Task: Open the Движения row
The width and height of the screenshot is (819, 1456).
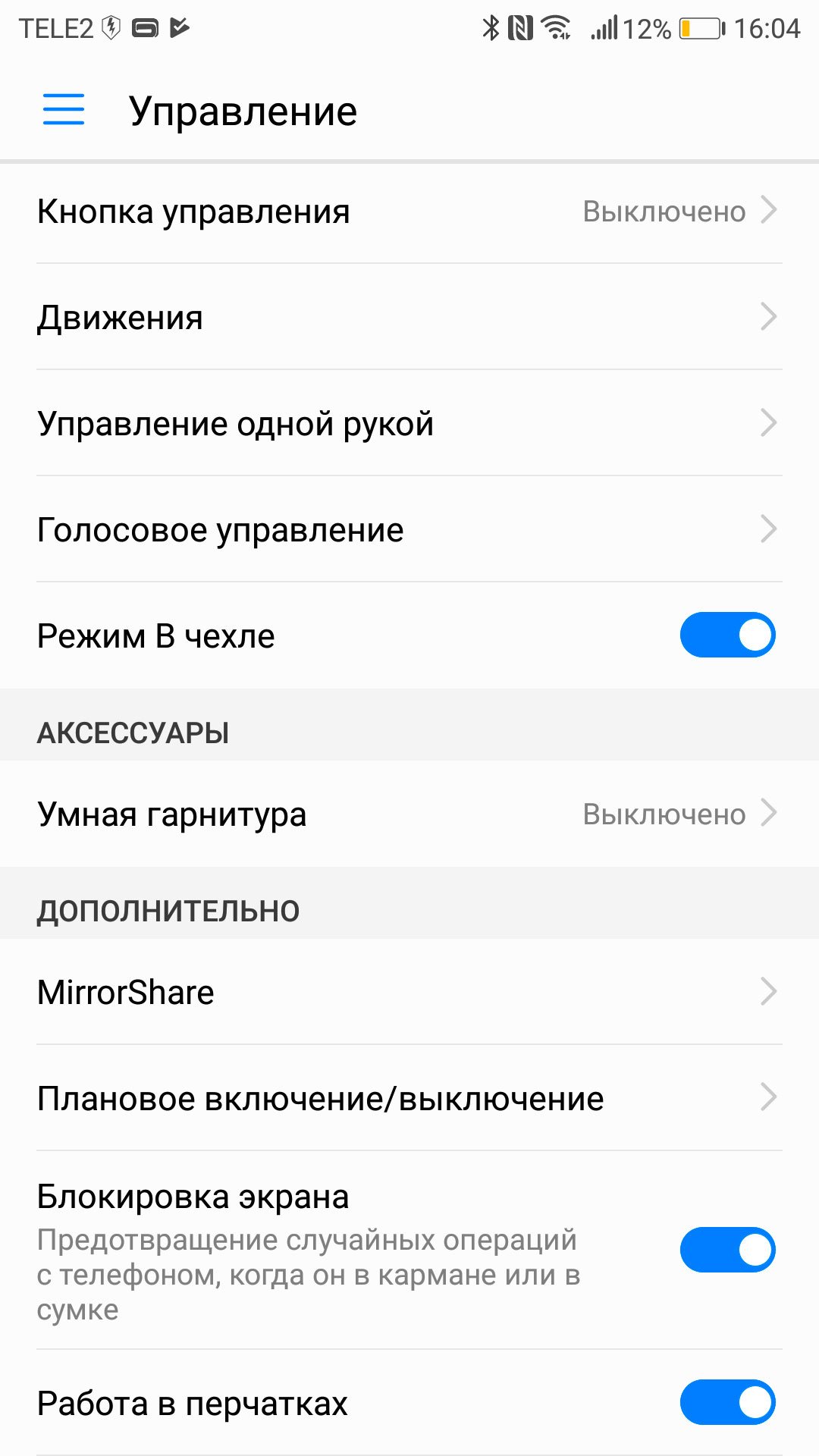Action: tap(409, 317)
